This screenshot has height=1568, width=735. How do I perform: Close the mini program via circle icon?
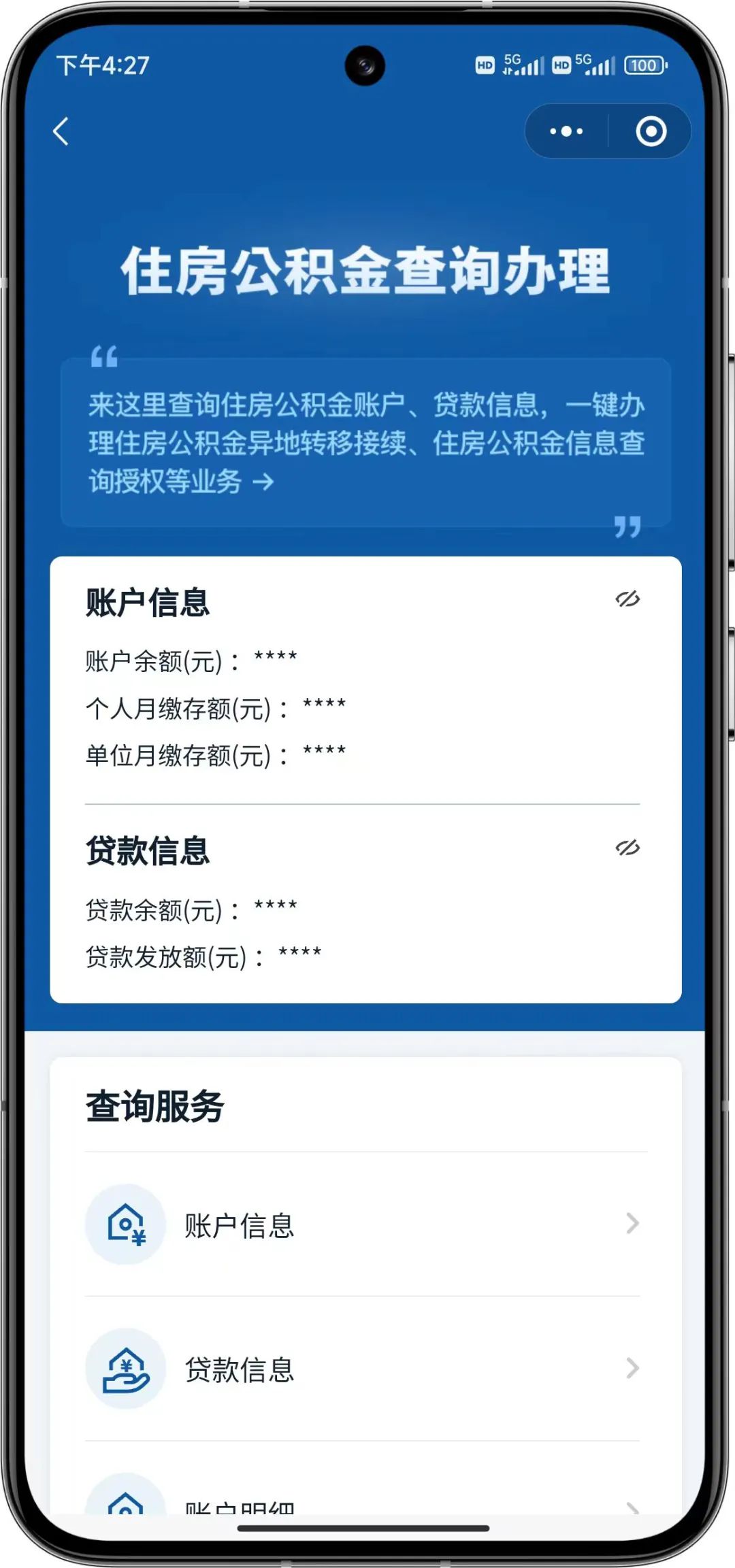click(651, 131)
